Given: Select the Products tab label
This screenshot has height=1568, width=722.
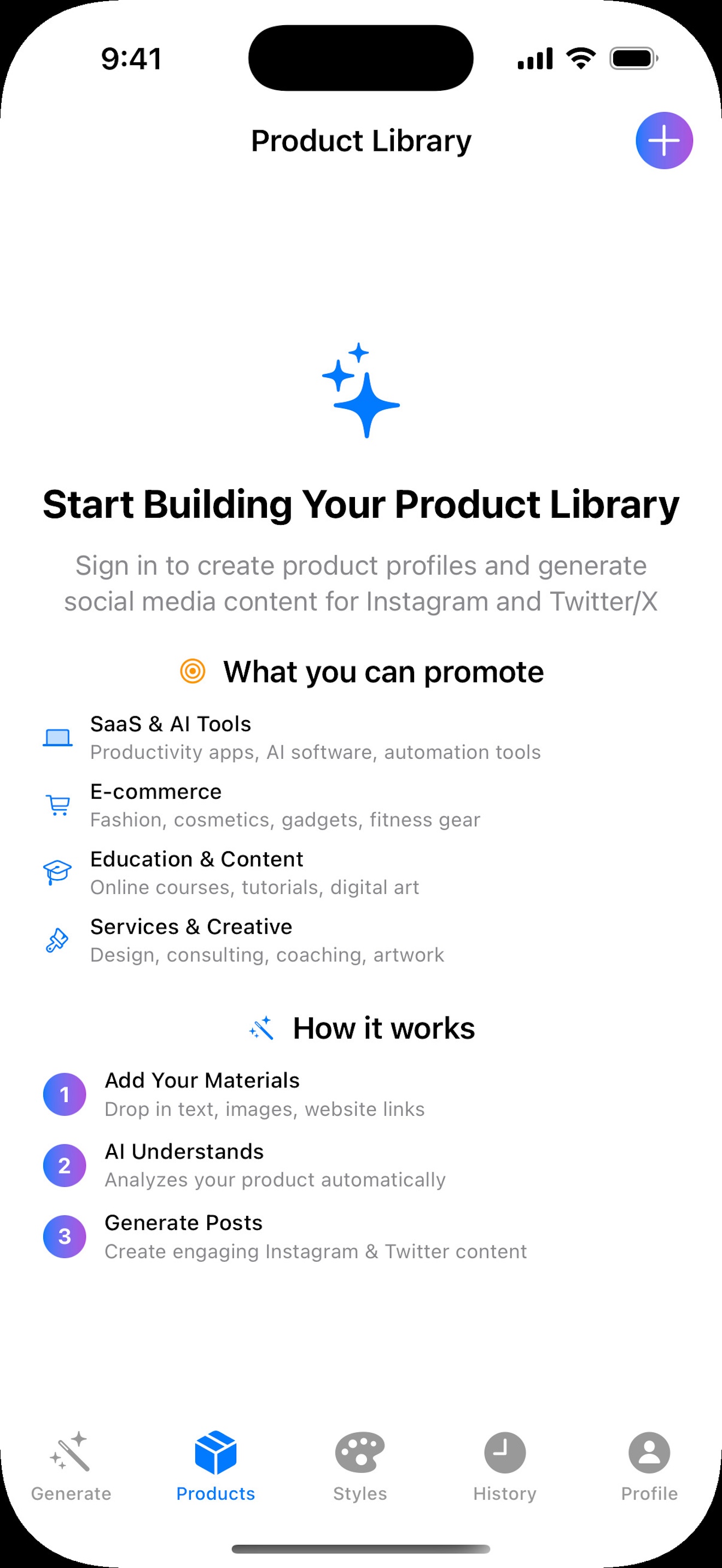Looking at the screenshot, I should click(x=215, y=1493).
